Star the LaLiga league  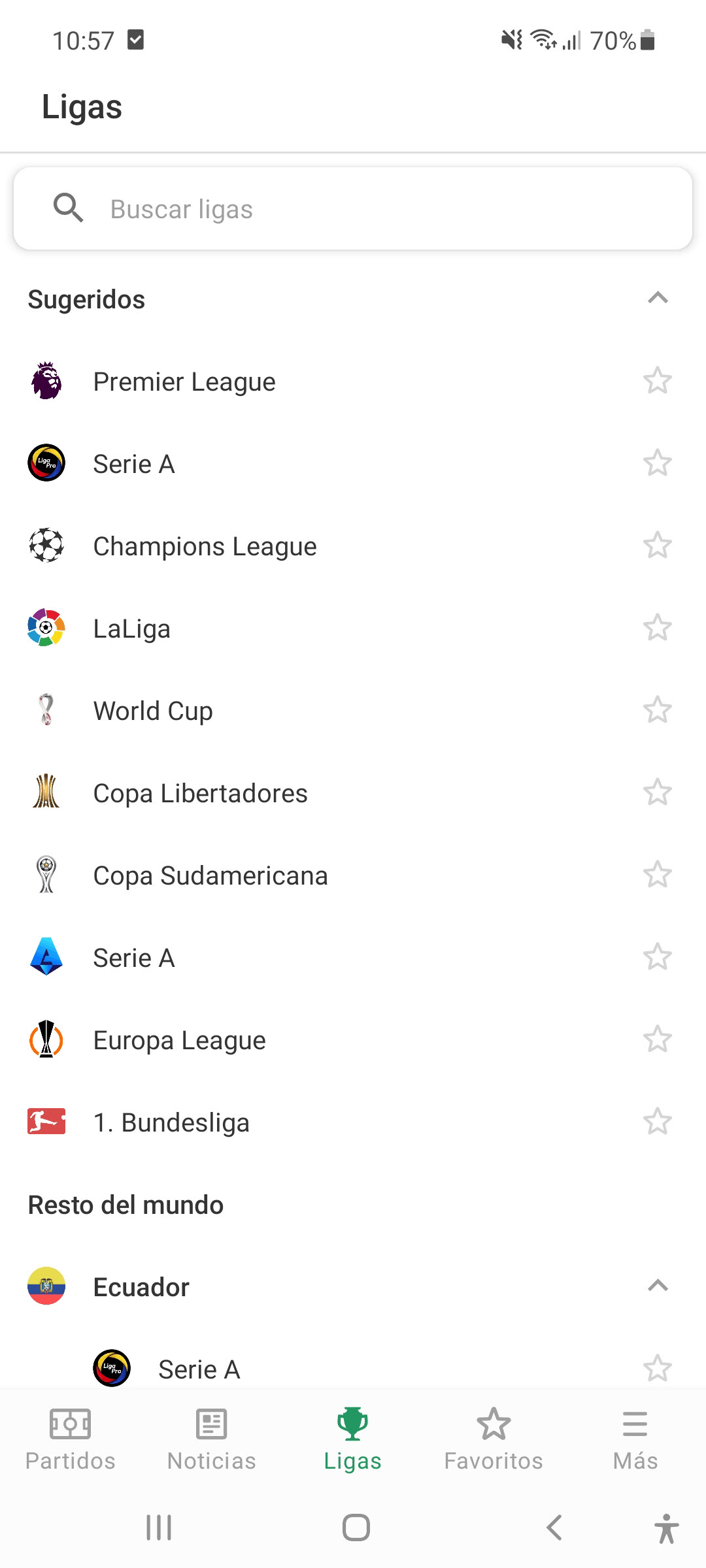(657, 628)
